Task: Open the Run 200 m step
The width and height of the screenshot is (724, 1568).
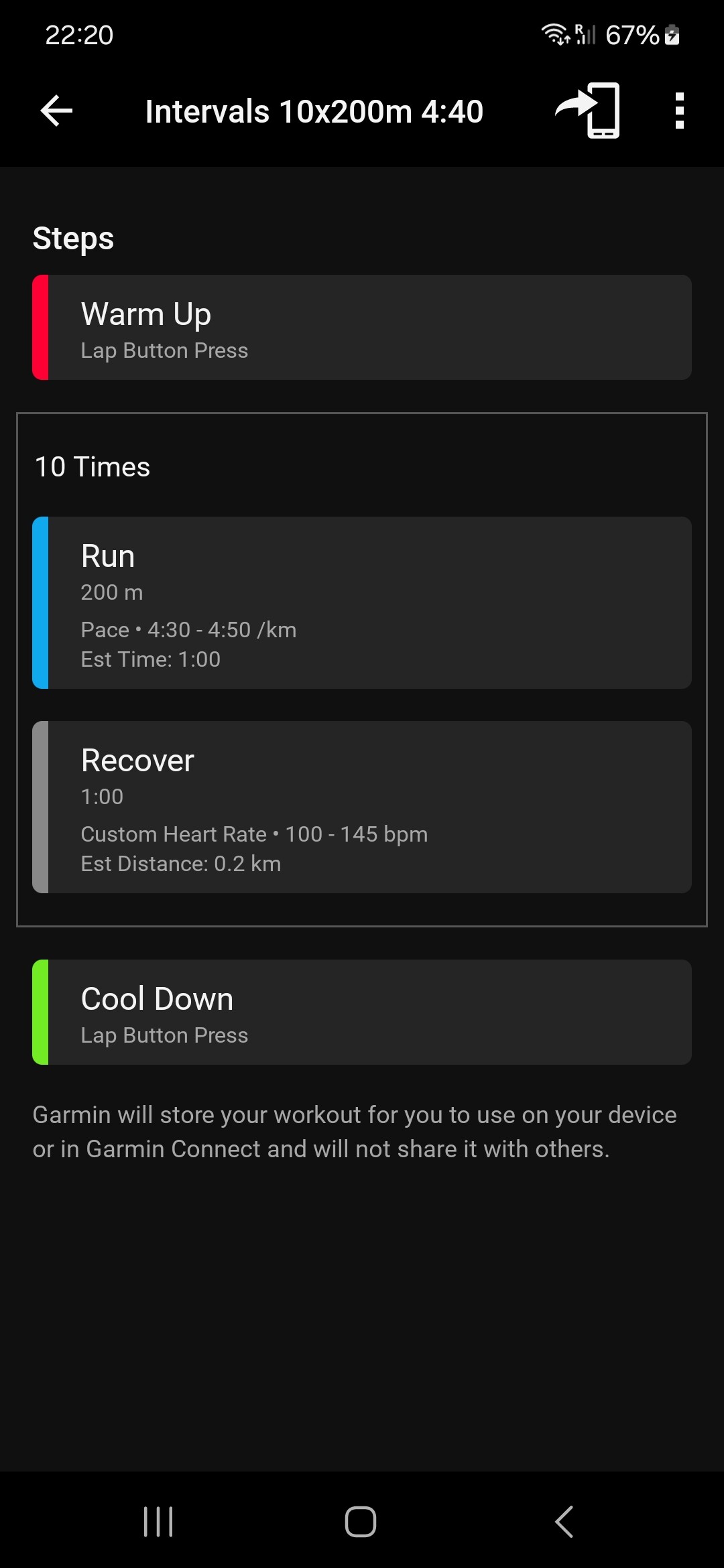Action: click(x=362, y=602)
